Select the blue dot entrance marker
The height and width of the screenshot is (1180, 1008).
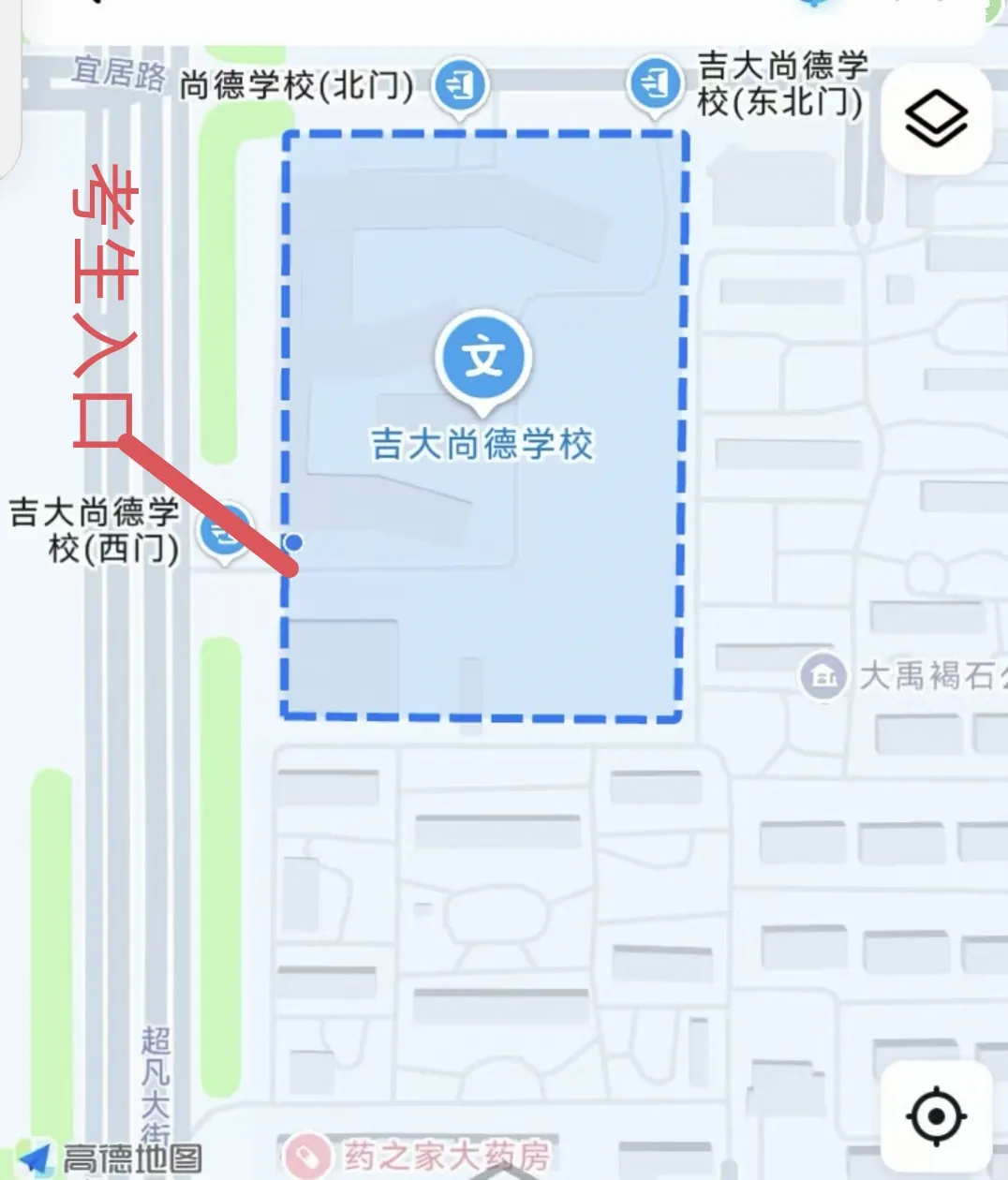click(292, 544)
